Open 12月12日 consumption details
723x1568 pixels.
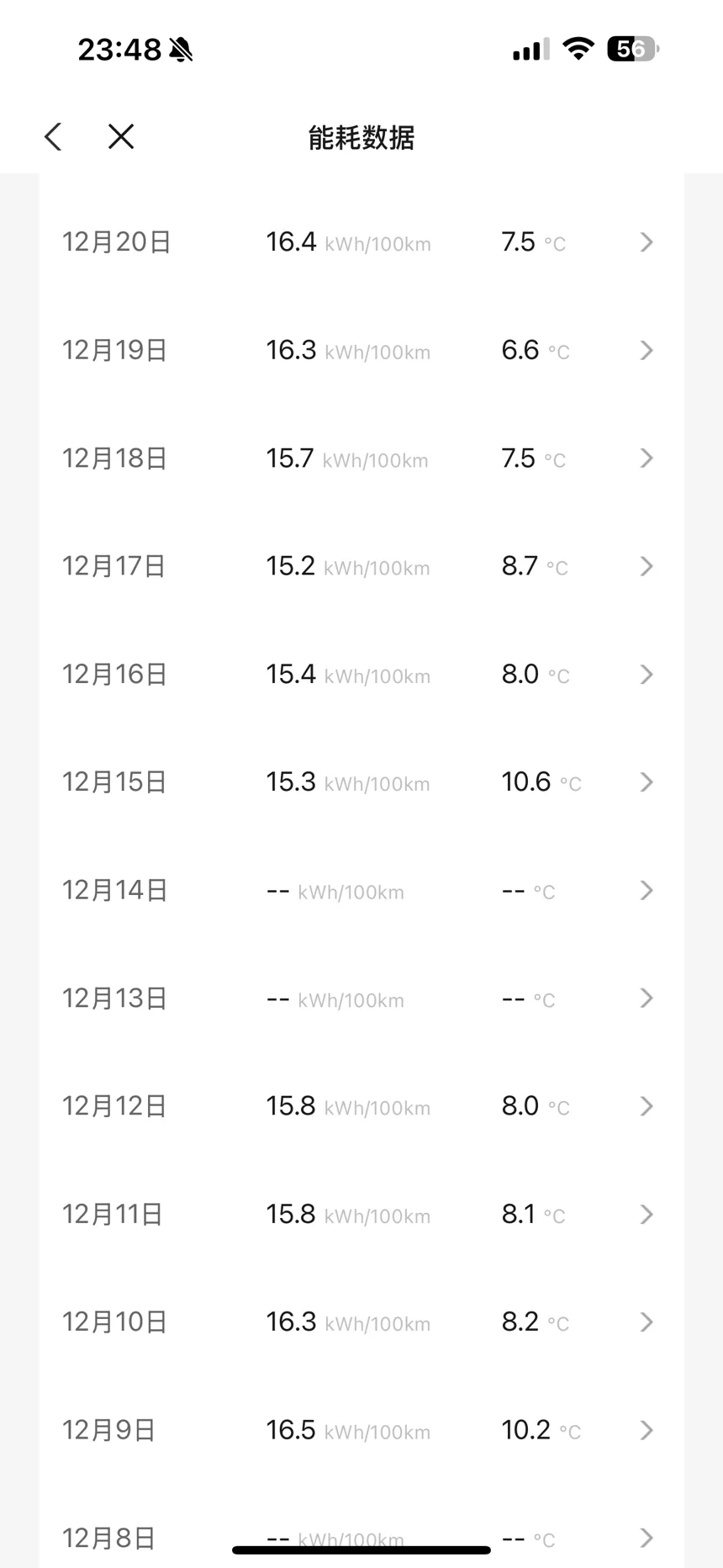[x=361, y=1106]
